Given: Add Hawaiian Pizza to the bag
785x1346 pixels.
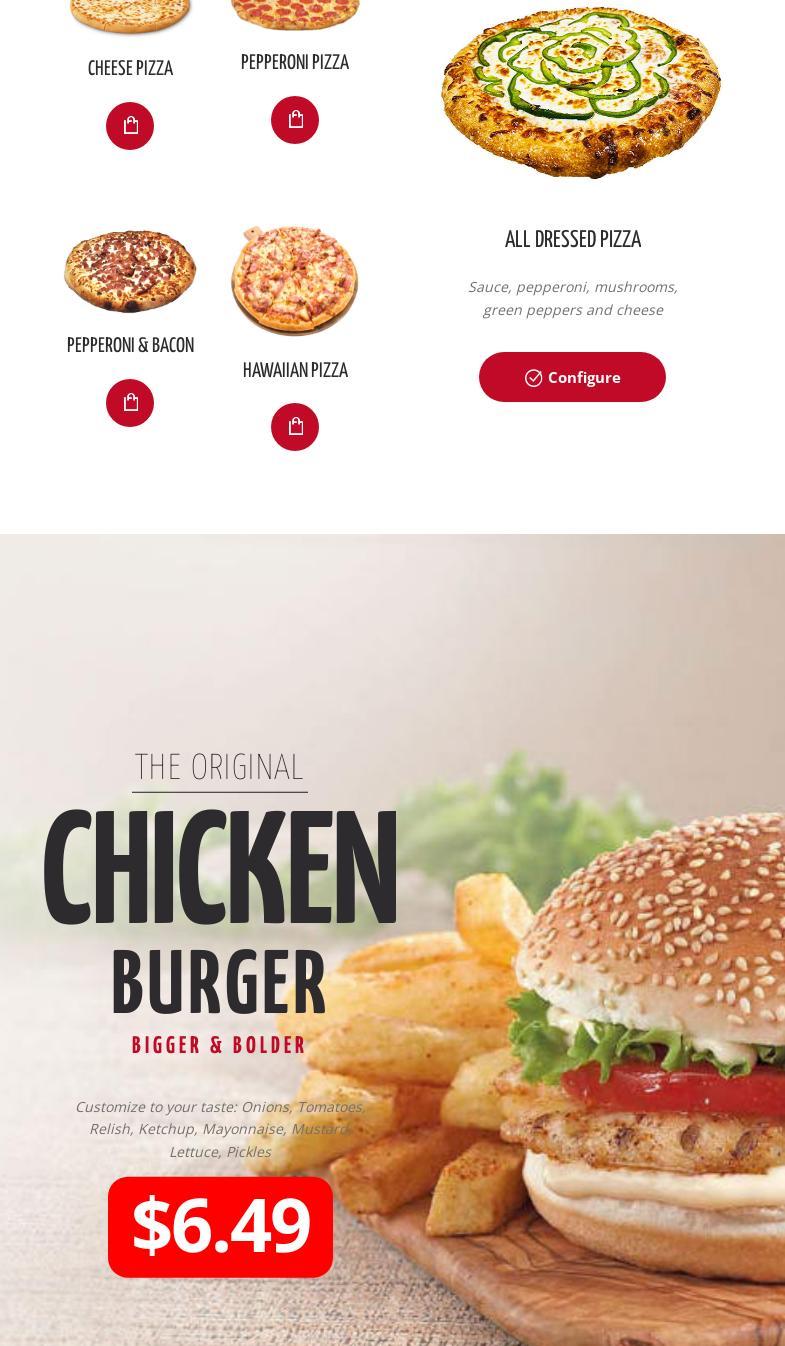Looking at the screenshot, I should click(295, 427).
